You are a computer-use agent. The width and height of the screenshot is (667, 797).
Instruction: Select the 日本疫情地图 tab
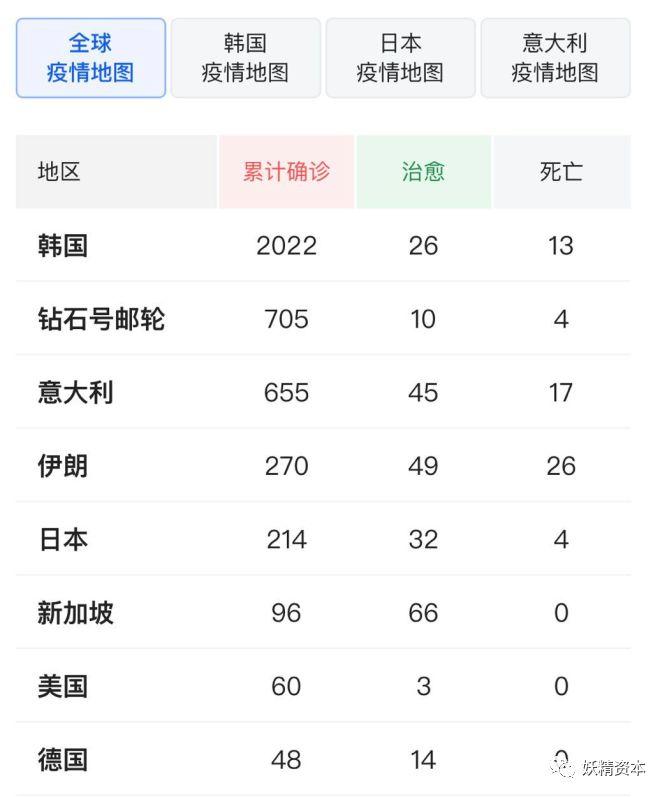coord(400,58)
